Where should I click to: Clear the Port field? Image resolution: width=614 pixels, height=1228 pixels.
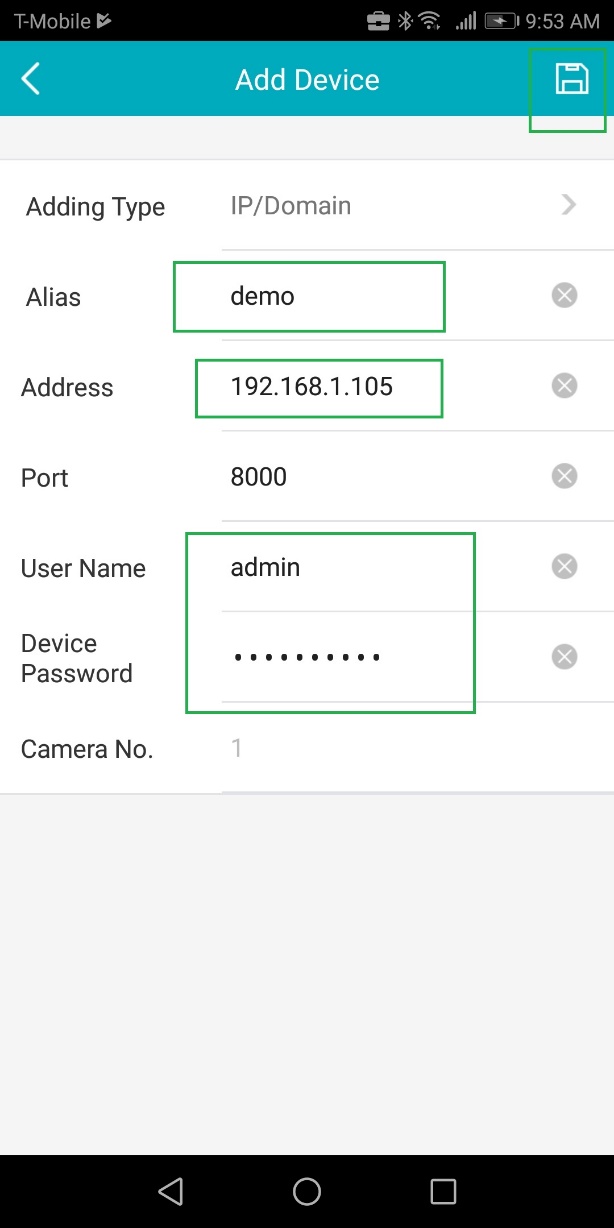pos(565,476)
